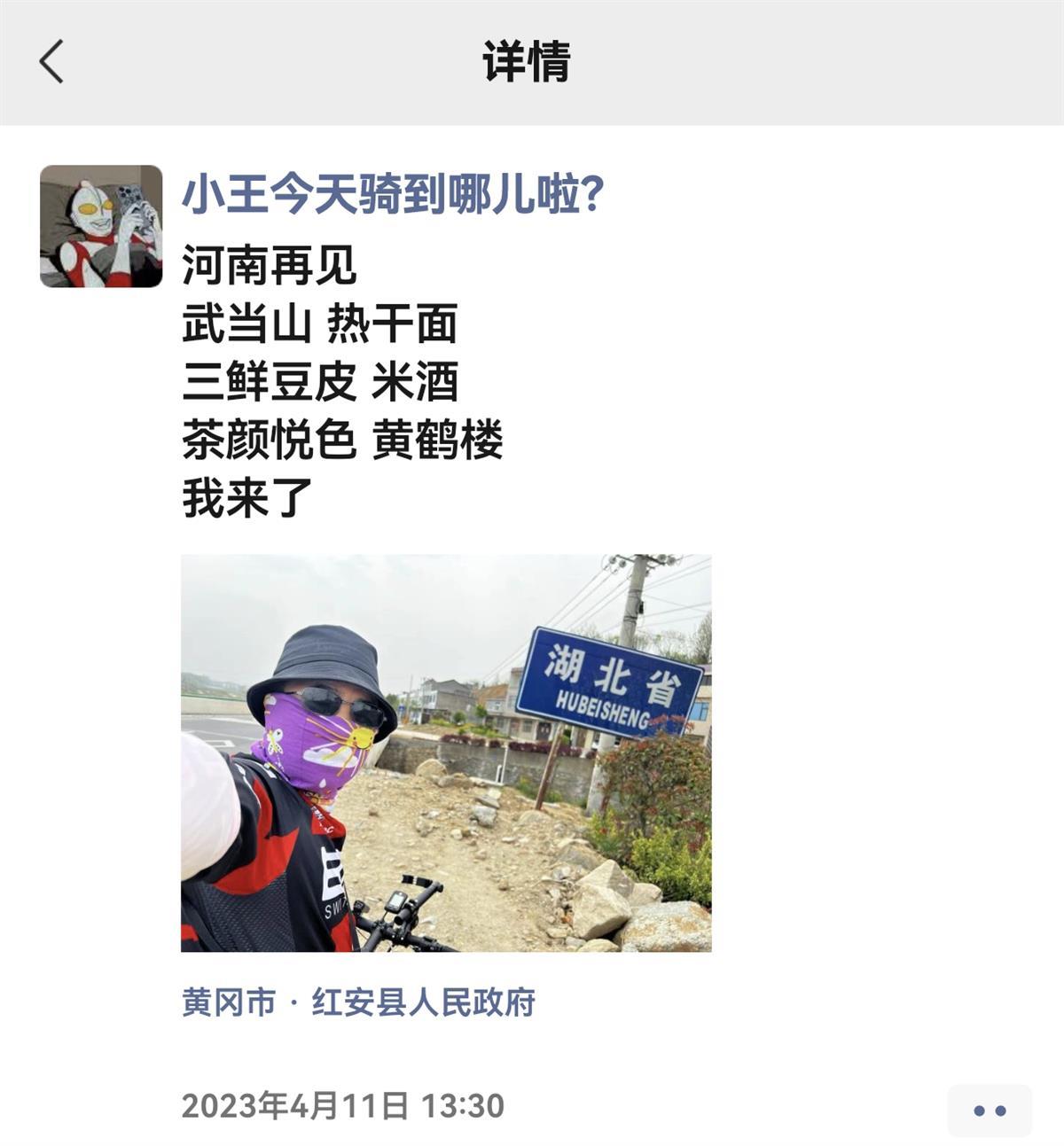Select the back navigation control
Screen dimensions: 1064x1146
(51, 61)
